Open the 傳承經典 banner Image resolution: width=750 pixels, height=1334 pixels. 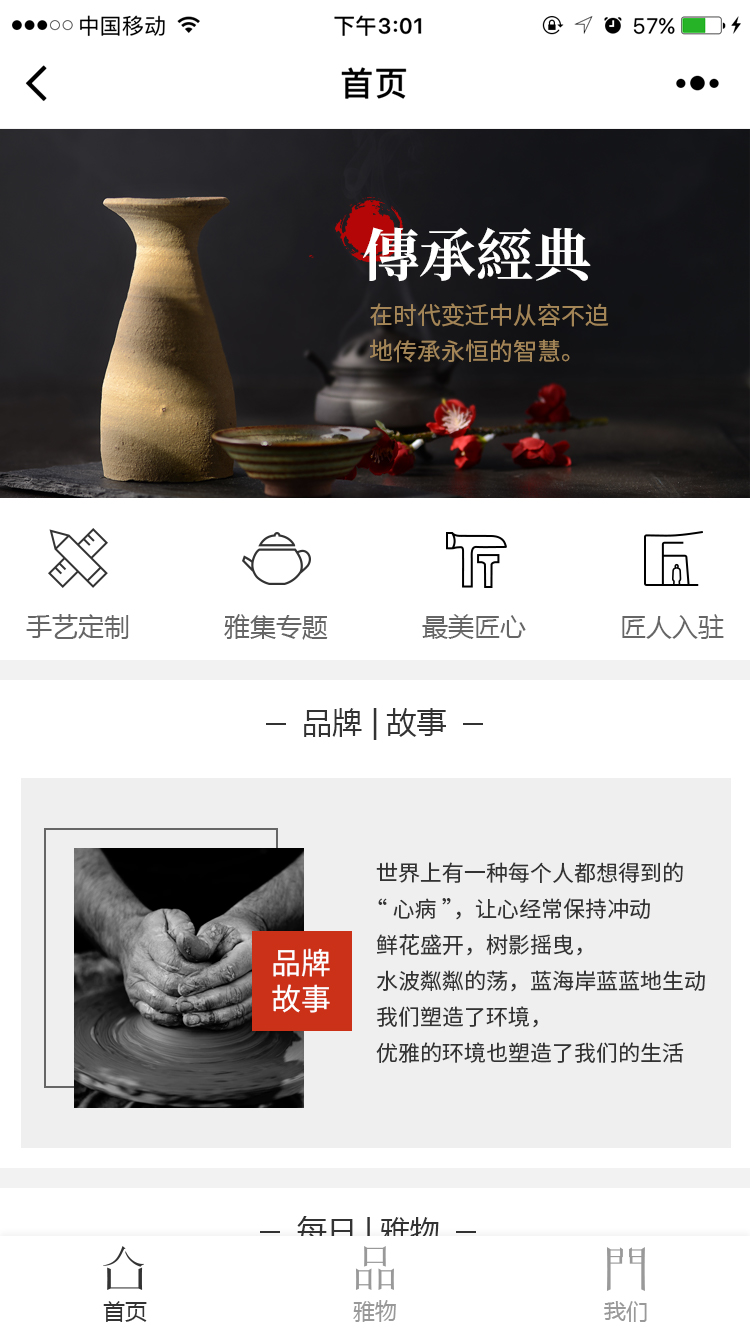(x=375, y=313)
